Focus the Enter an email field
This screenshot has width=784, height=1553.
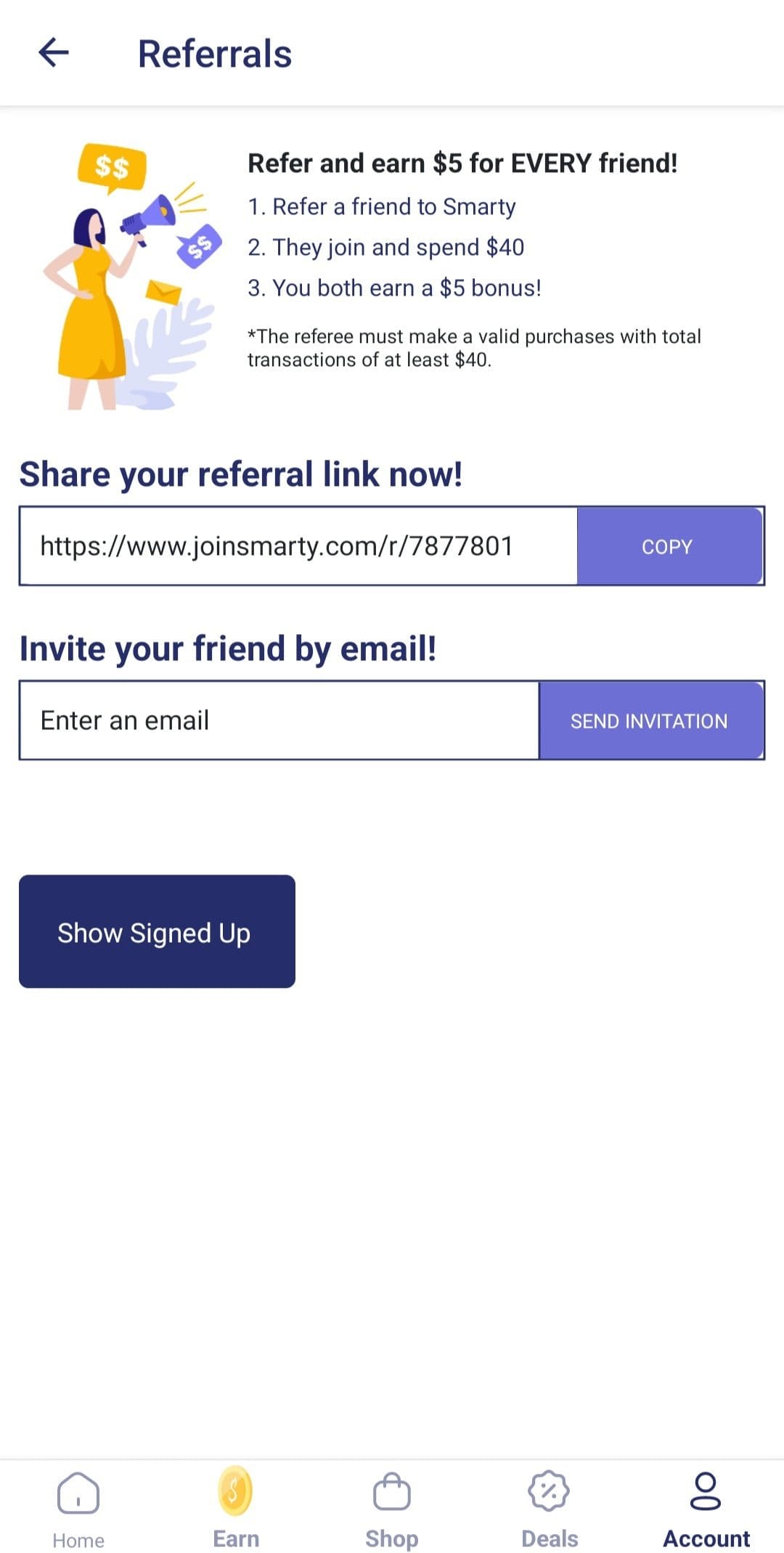click(x=279, y=721)
